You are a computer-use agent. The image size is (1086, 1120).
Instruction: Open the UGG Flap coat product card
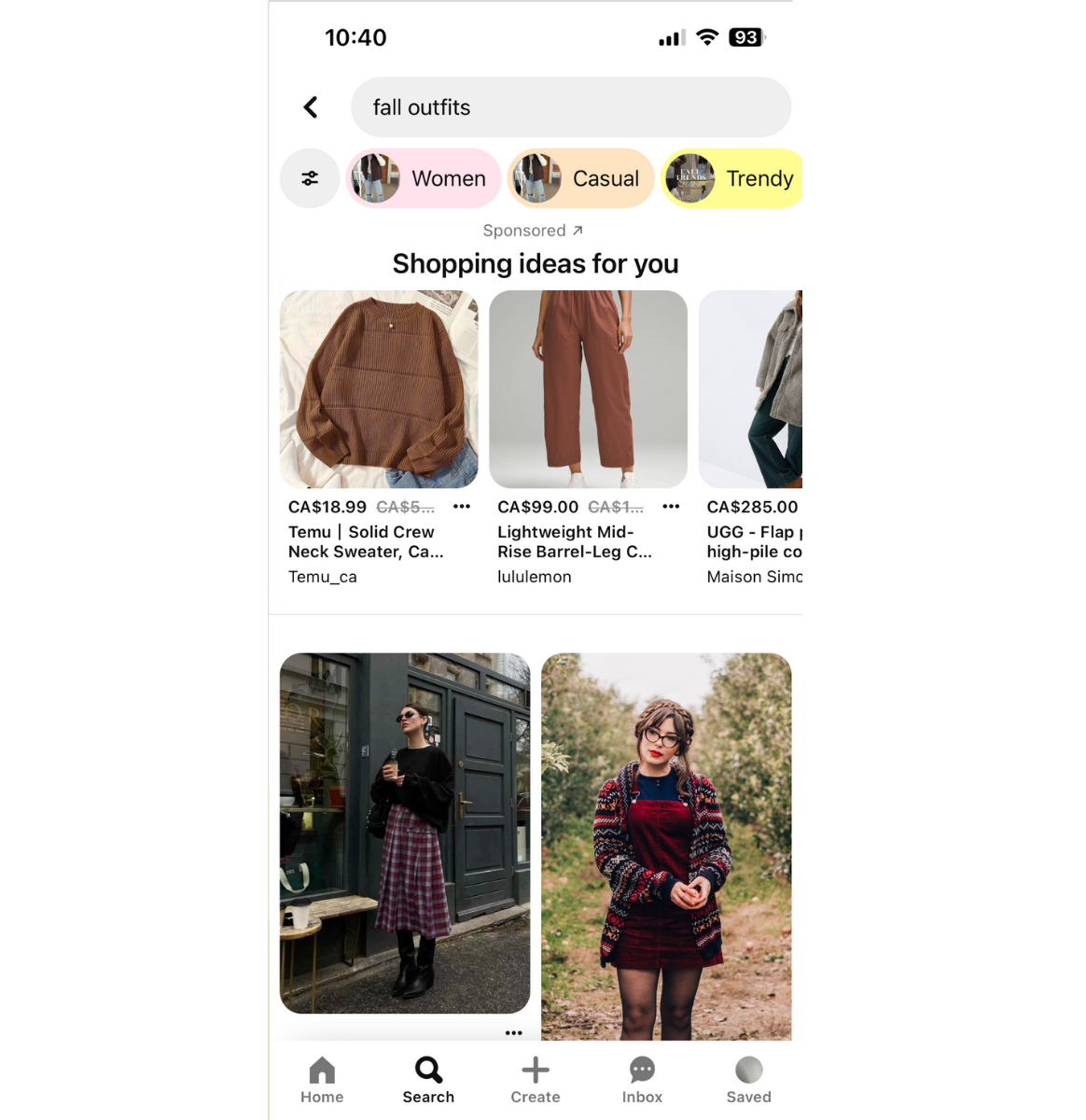[751, 389]
